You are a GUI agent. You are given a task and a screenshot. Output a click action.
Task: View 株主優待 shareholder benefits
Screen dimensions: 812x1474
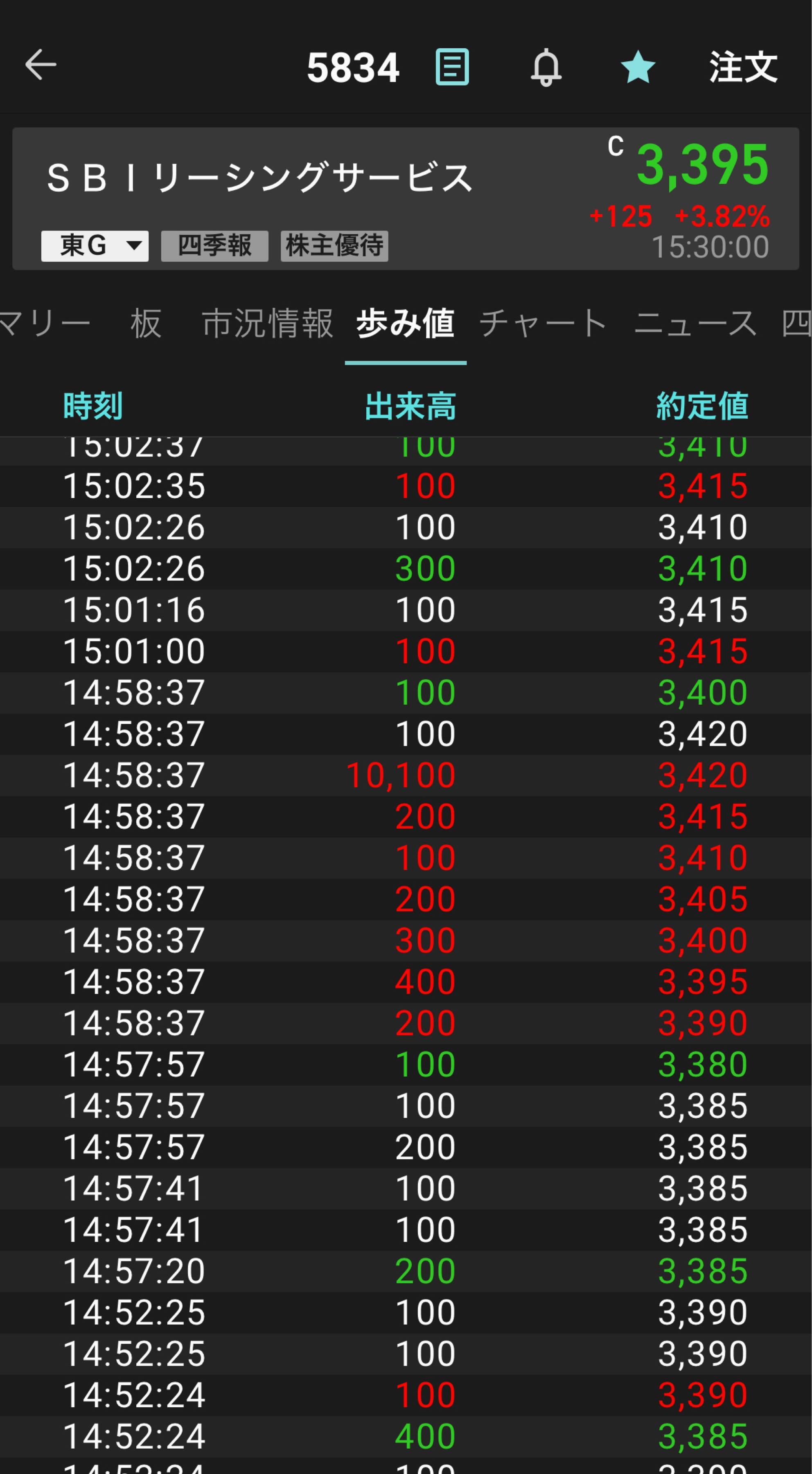tap(334, 246)
